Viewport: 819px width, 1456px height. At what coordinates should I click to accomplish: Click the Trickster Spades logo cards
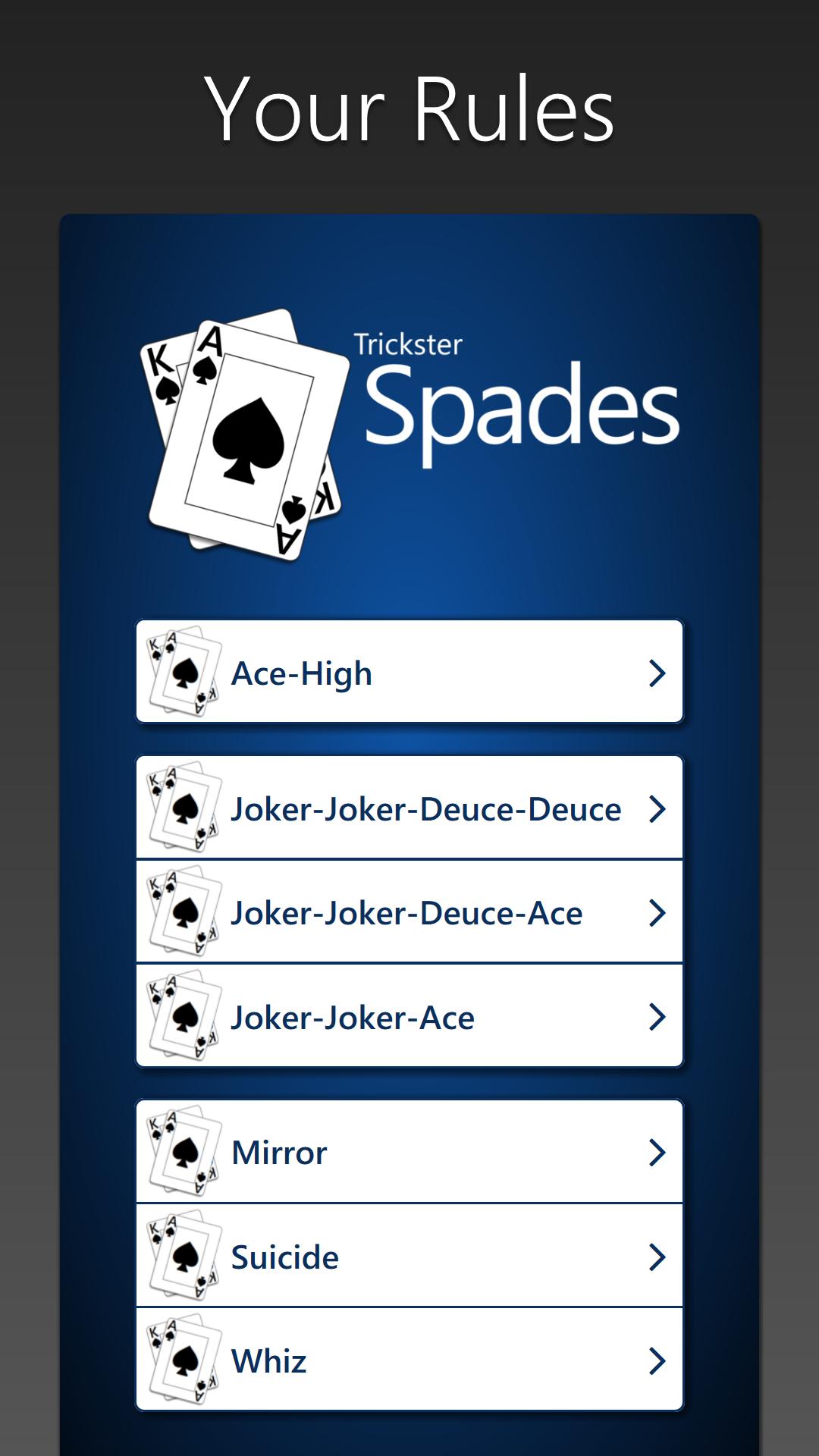[x=243, y=432]
